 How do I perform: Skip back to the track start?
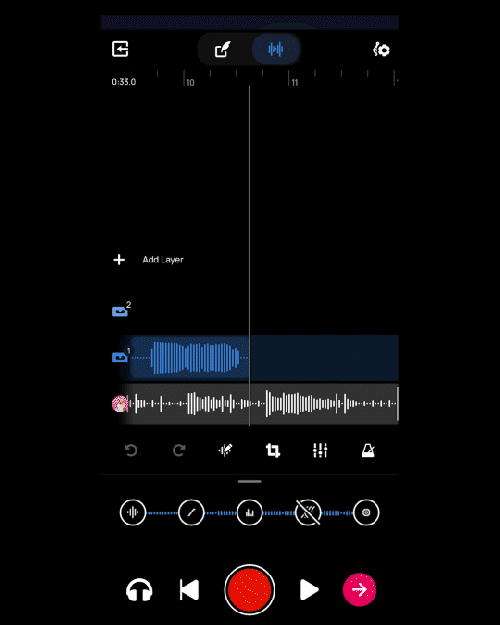tap(189, 590)
